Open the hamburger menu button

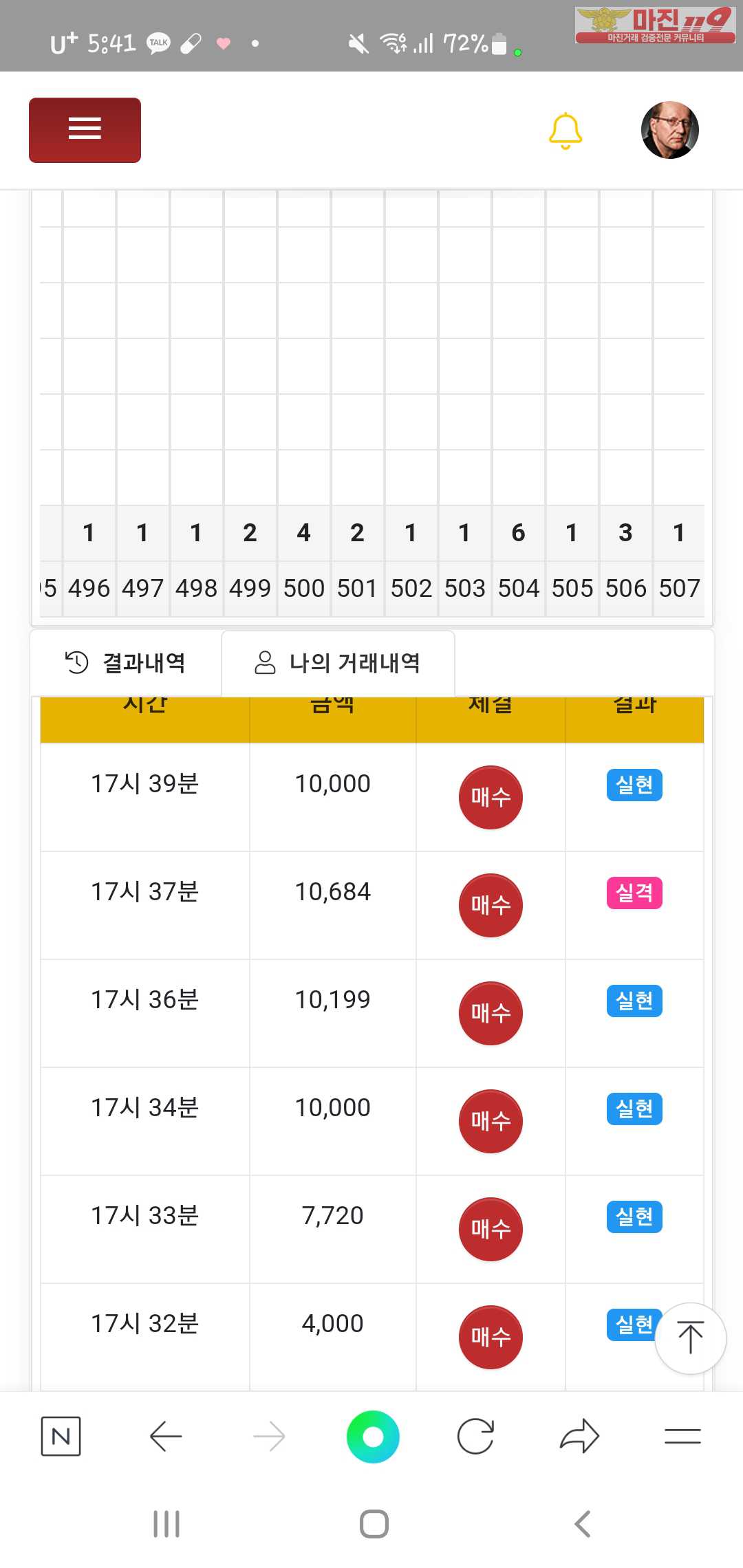point(85,130)
